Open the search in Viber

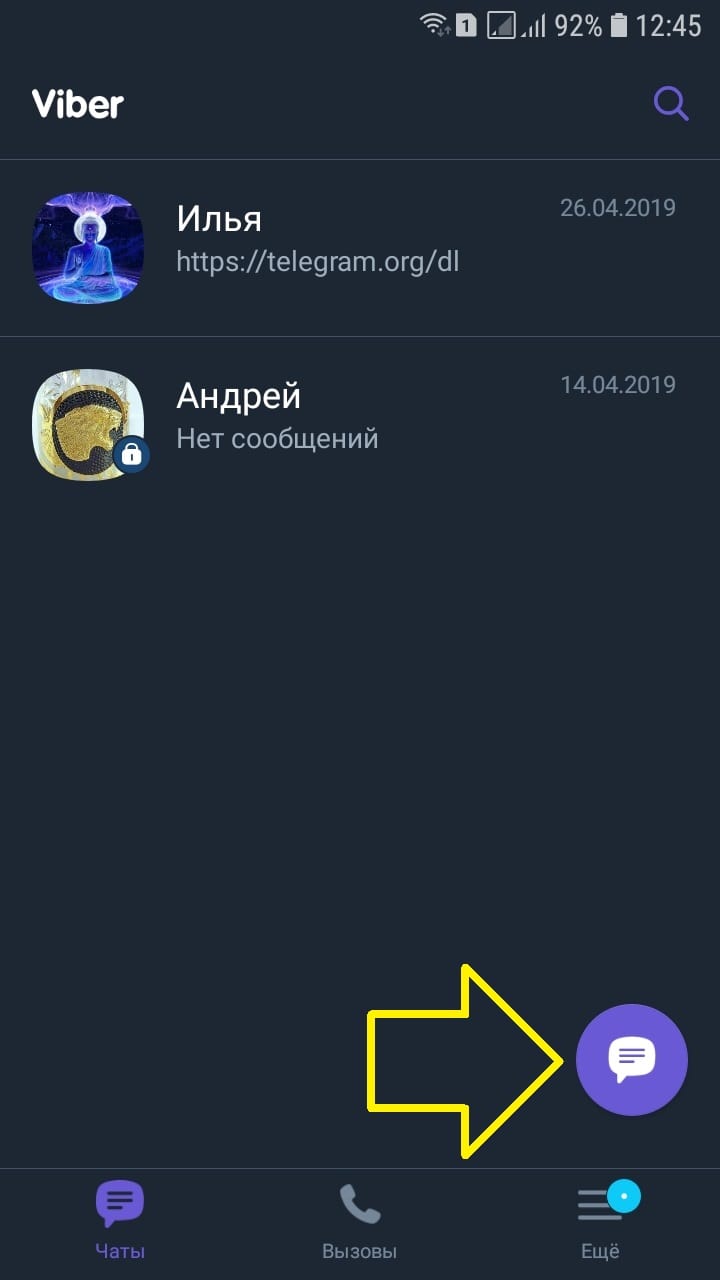[x=670, y=102]
